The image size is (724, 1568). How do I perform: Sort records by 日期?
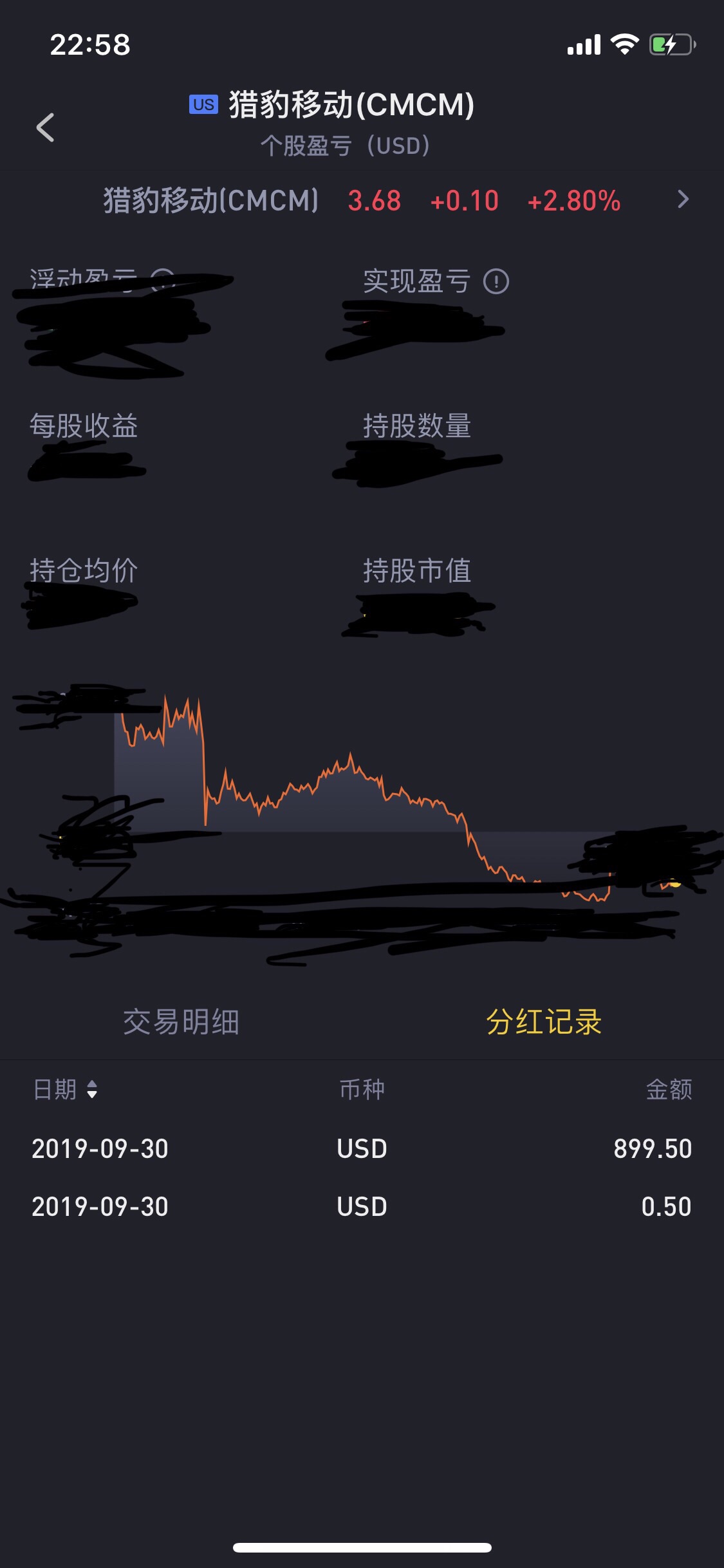pos(65,1089)
